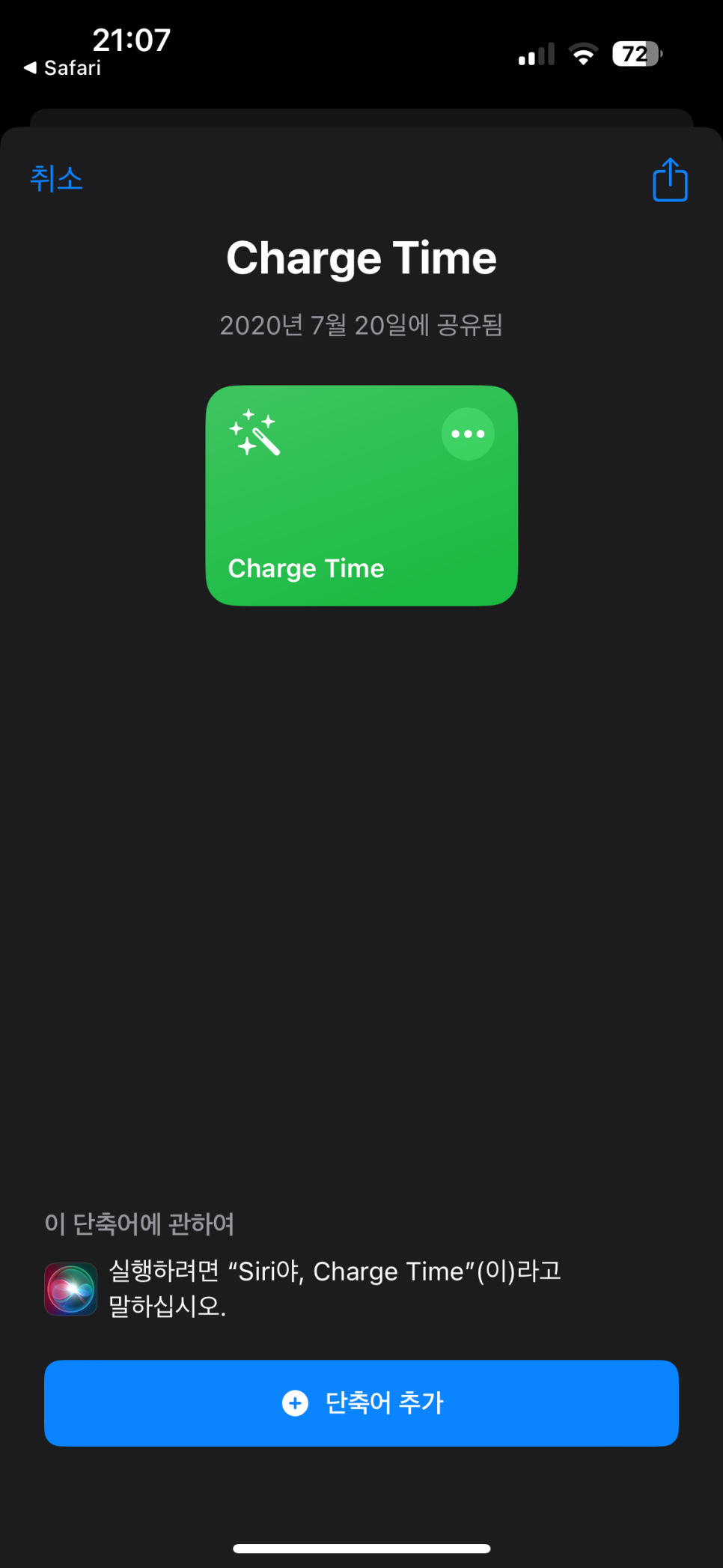723x1568 pixels.
Task: Tap 취소 to cancel adding the shortcut
Action: coord(56,178)
